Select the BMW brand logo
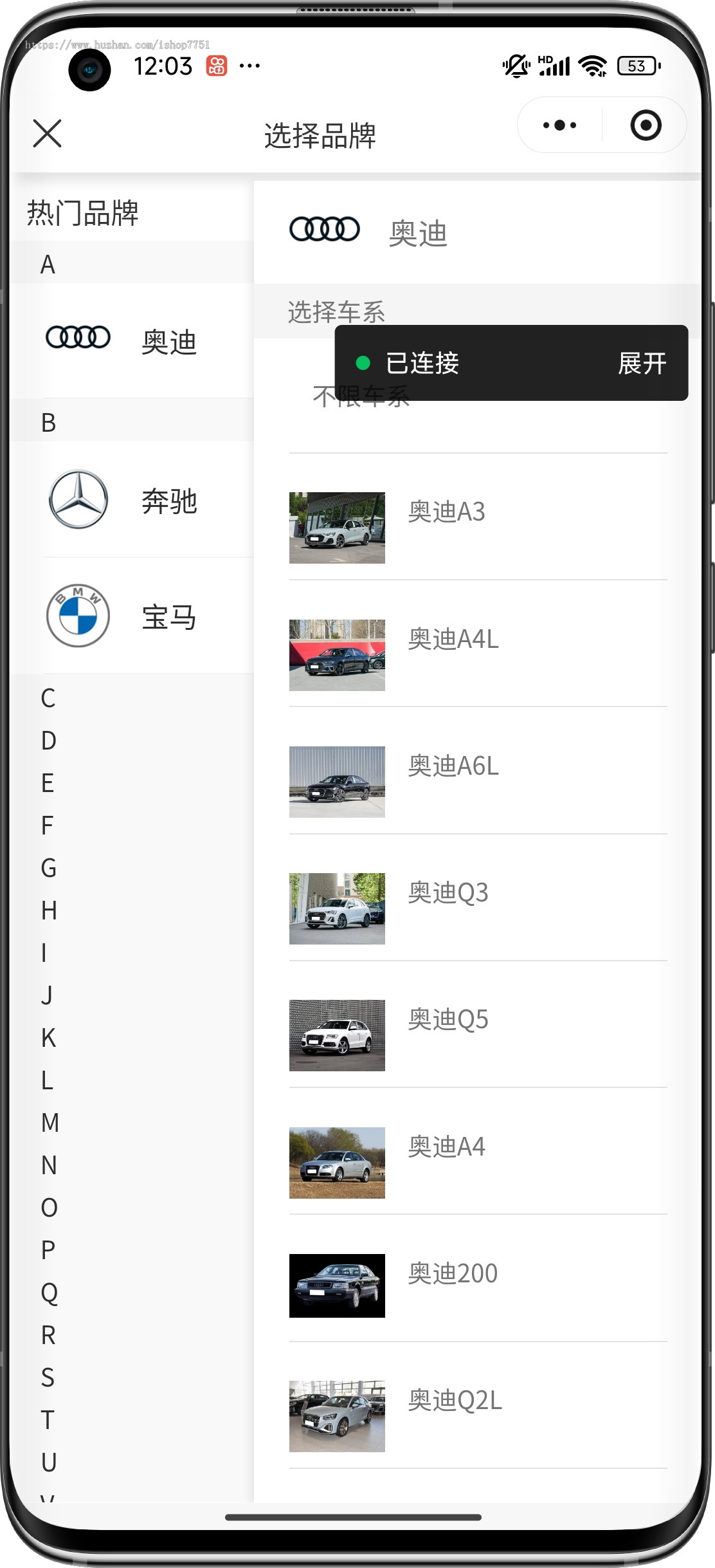The width and height of the screenshot is (715, 1568). [77, 616]
